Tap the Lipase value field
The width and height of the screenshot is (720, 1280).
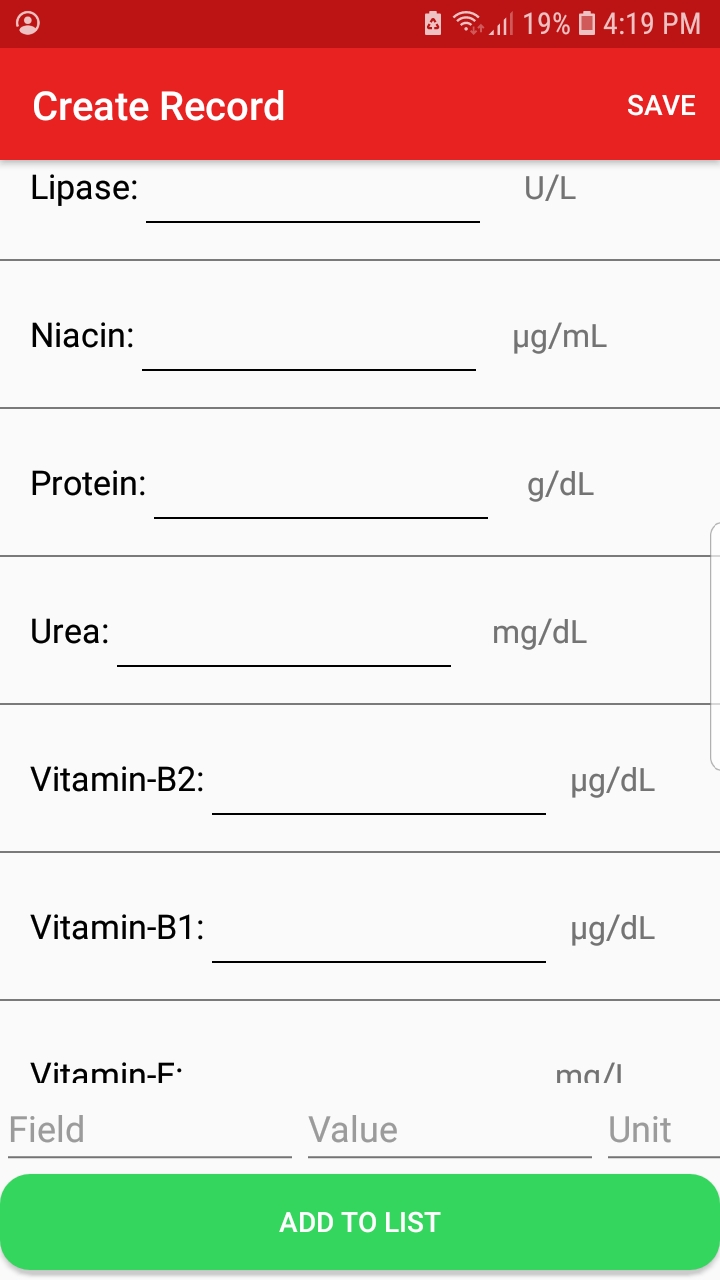pyautogui.click(x=313, y=192)
